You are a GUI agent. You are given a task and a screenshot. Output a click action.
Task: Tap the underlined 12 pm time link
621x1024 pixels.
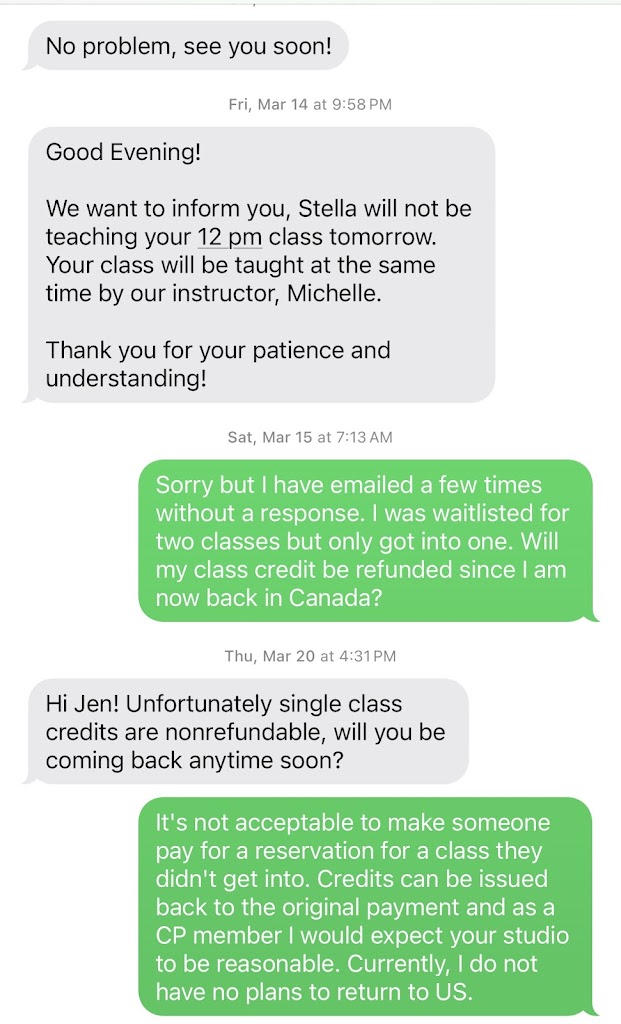(223, 238)
